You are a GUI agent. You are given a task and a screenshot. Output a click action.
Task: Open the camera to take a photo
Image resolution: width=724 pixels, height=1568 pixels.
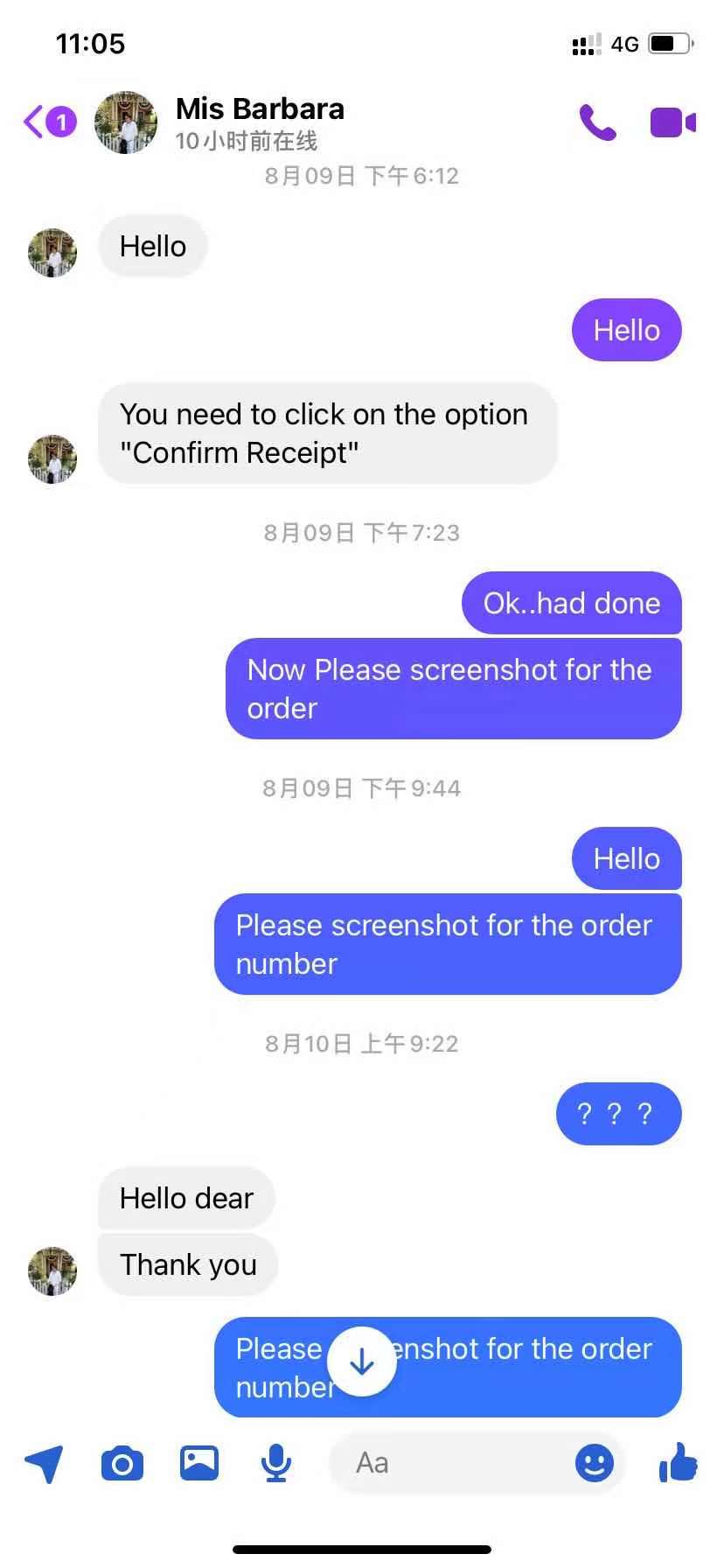[x=122, y=1463]
